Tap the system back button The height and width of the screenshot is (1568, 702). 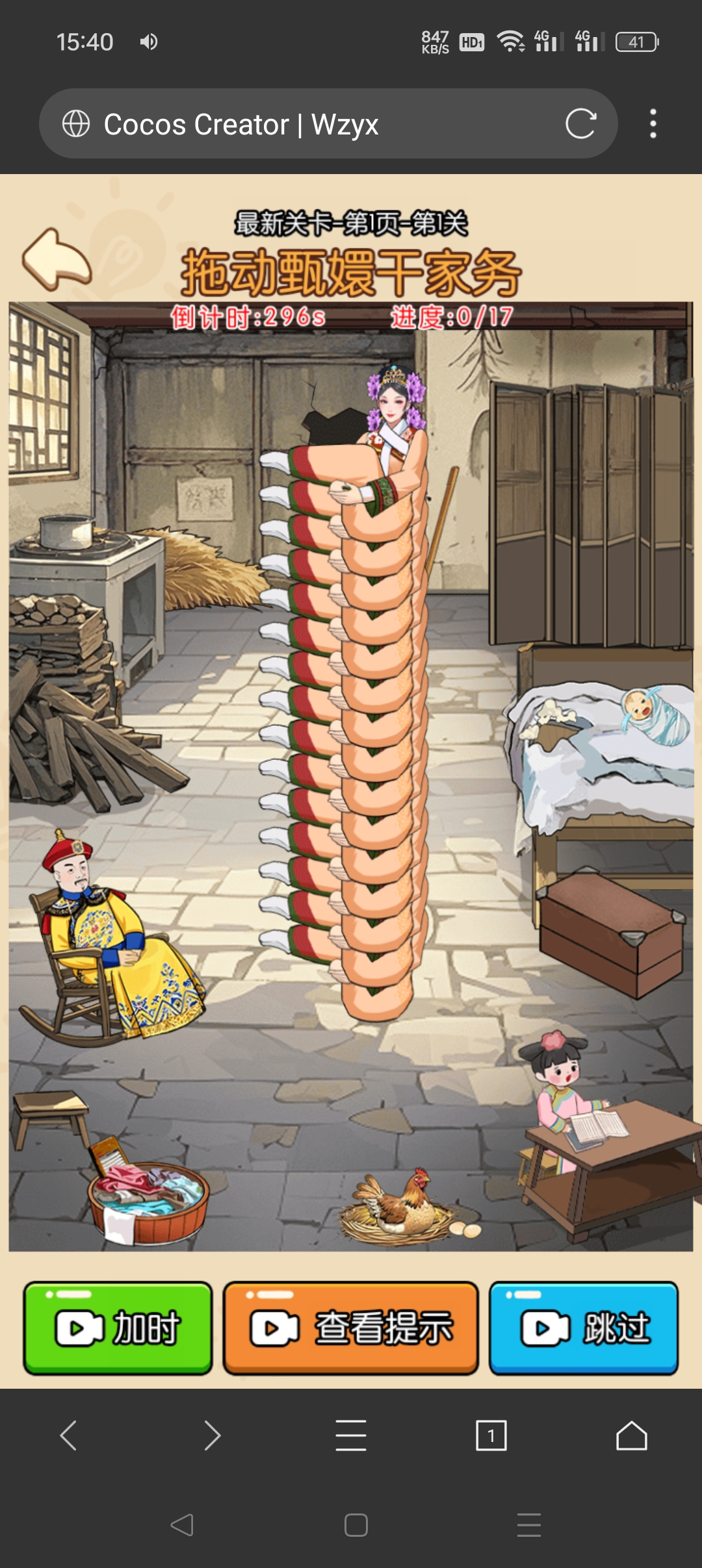point(182,1524)
